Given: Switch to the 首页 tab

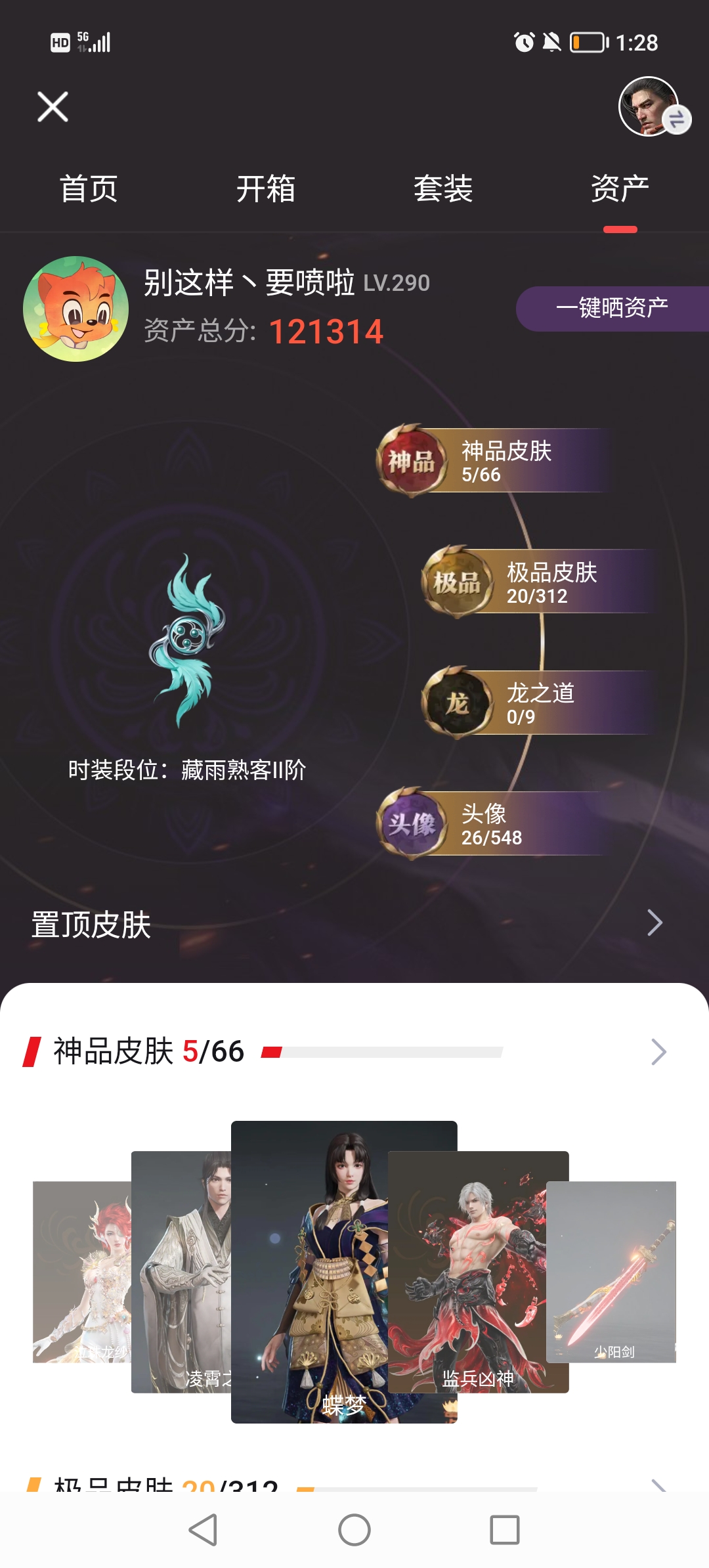Looking at the screenshot, I should coord(89,189).
